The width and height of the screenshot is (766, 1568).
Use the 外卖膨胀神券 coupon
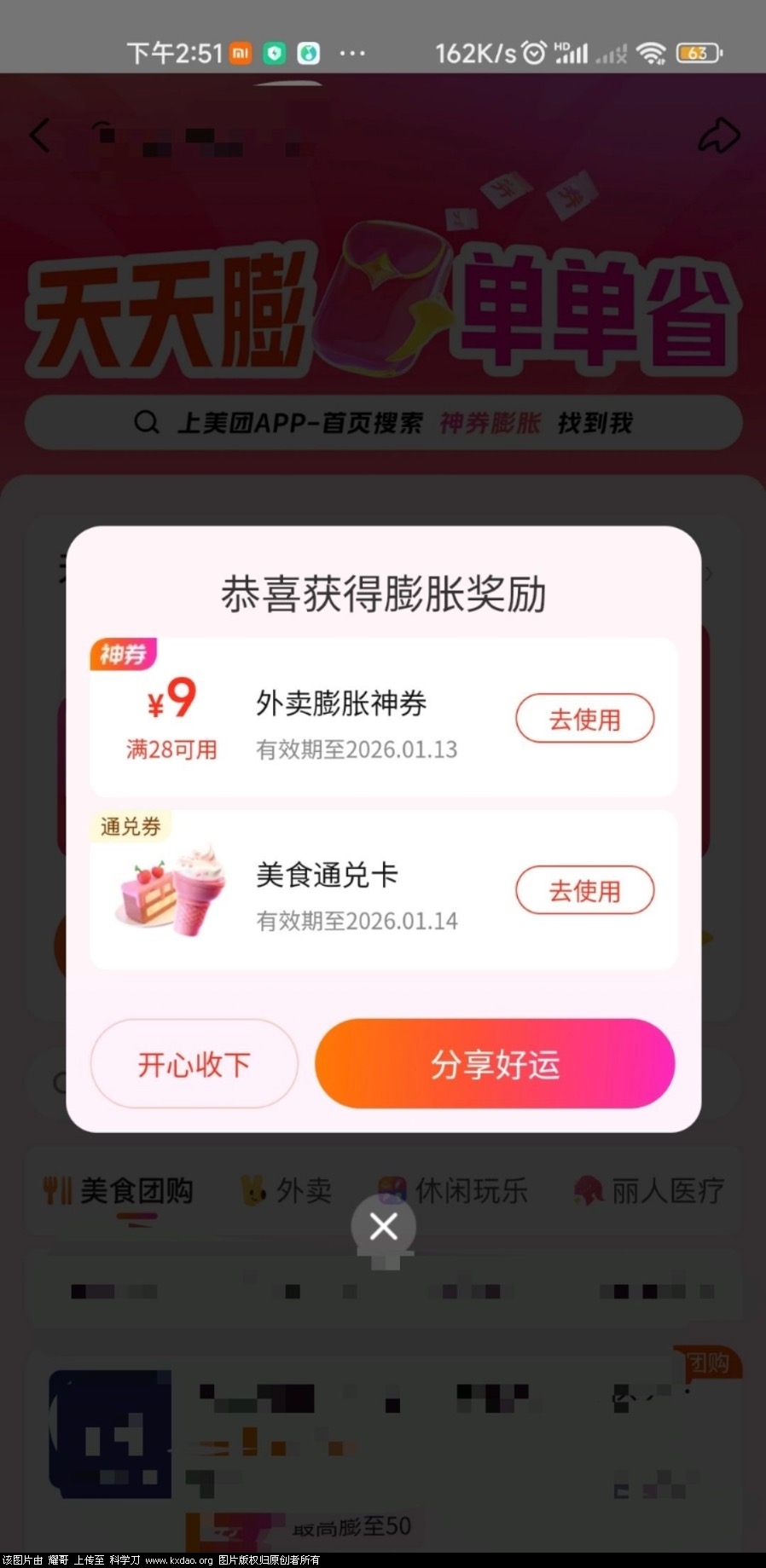pyautogui.click(x=584, y=719)
